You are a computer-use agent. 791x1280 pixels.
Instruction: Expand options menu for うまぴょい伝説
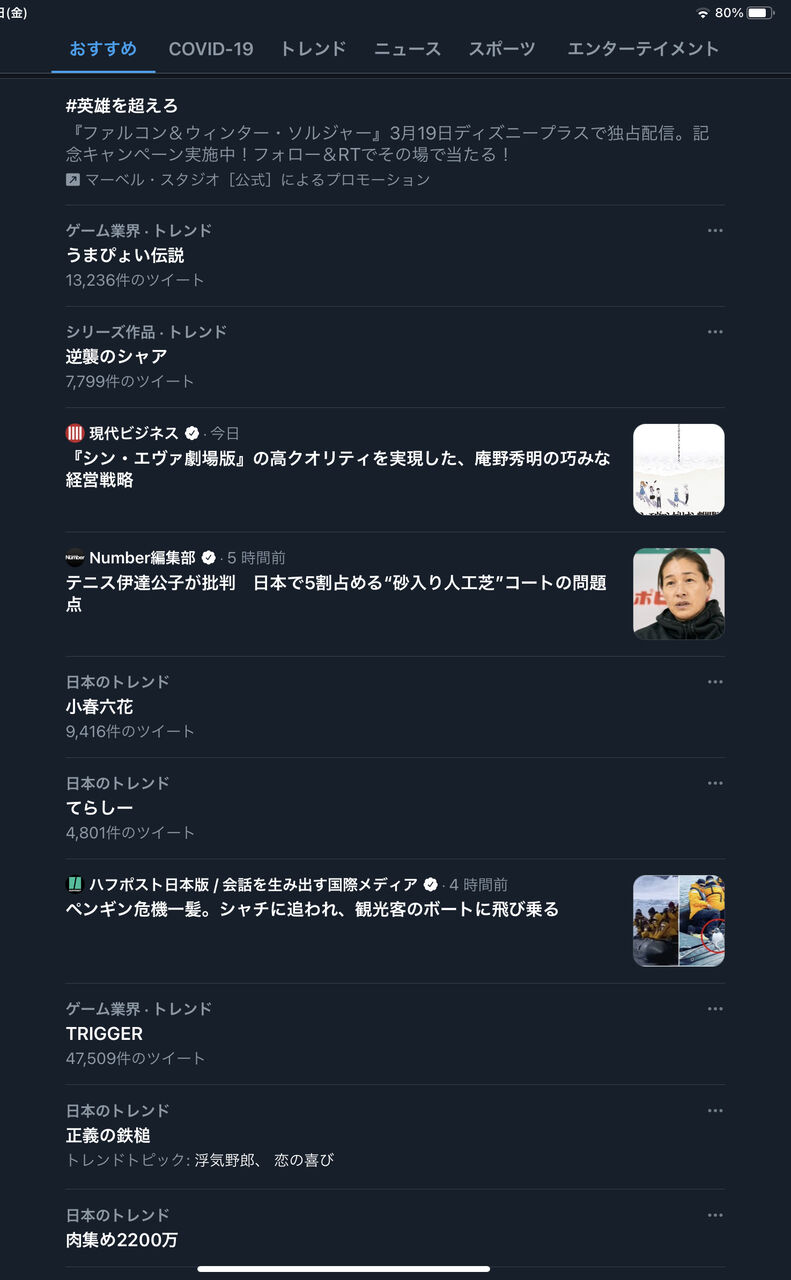[715, 230]
